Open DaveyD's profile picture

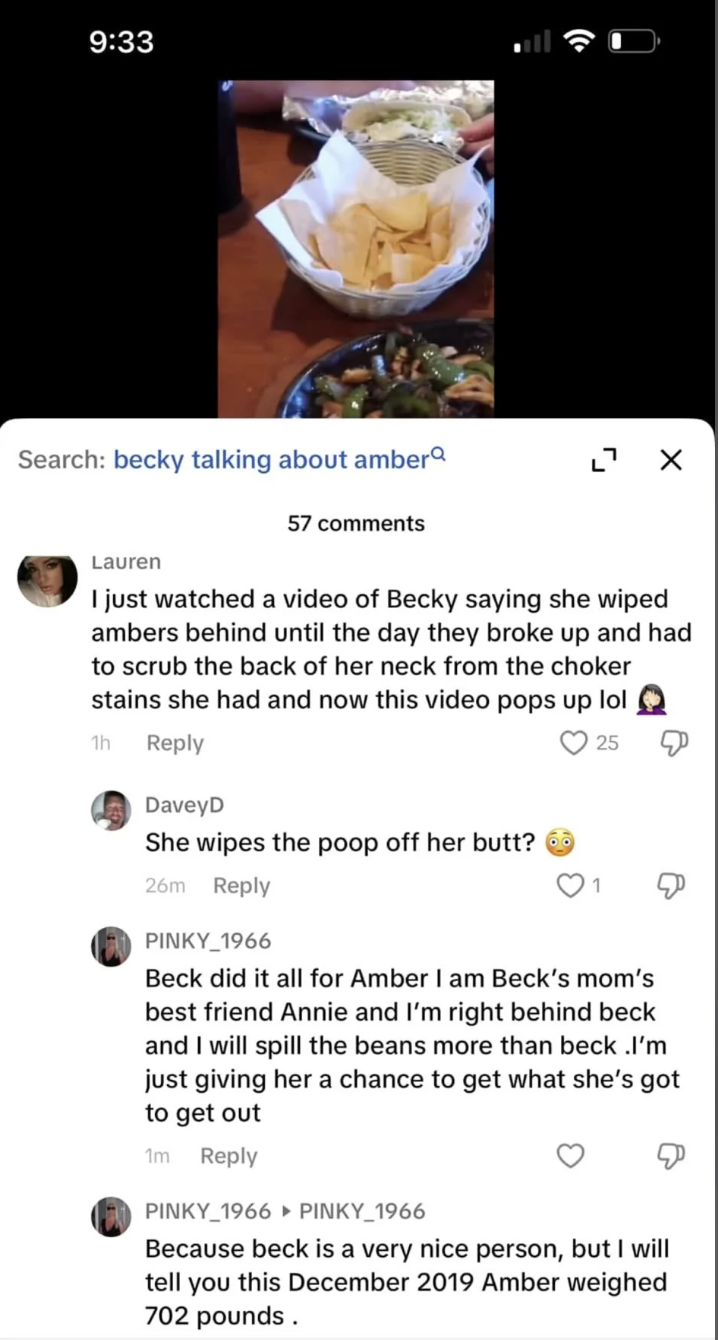tap(111, 810)
